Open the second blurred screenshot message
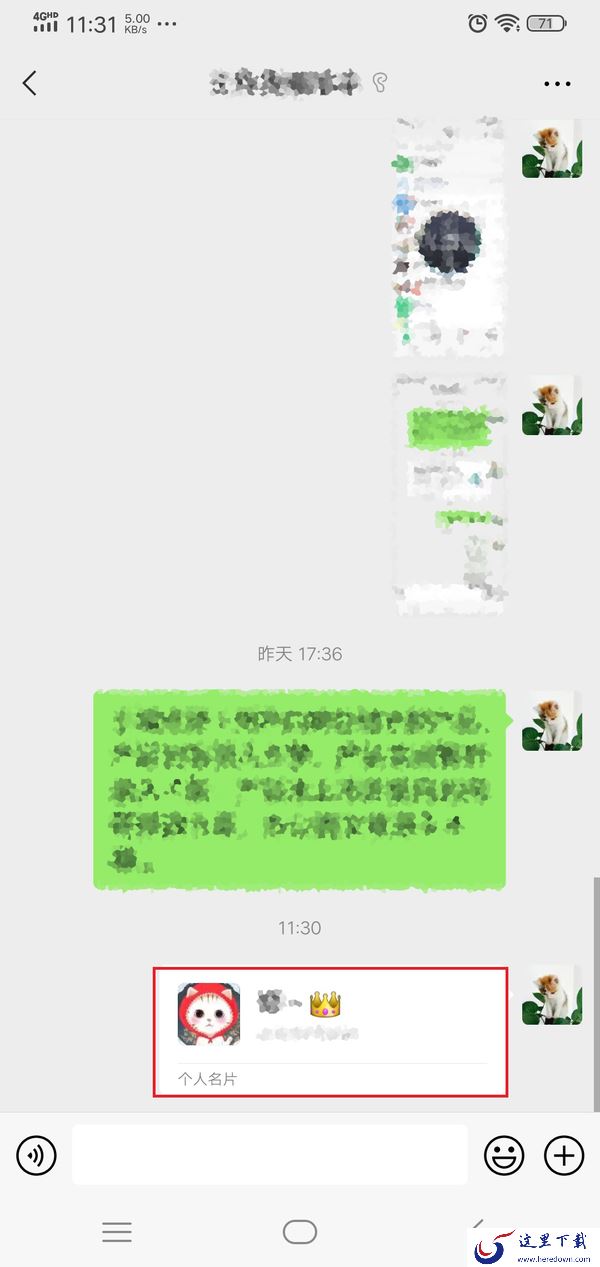 coord(450,493)
